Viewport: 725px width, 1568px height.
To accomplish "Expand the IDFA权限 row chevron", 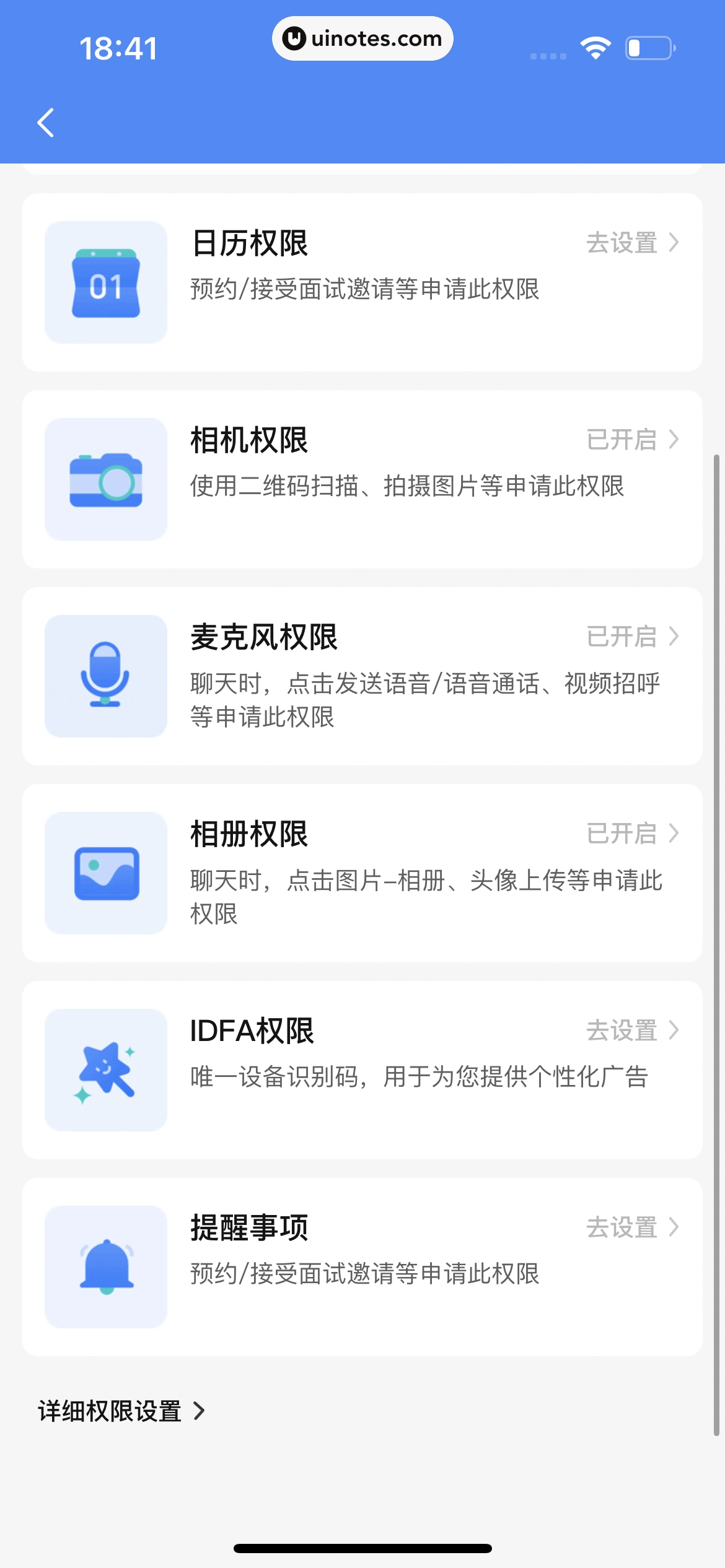I will point(675,1030).
